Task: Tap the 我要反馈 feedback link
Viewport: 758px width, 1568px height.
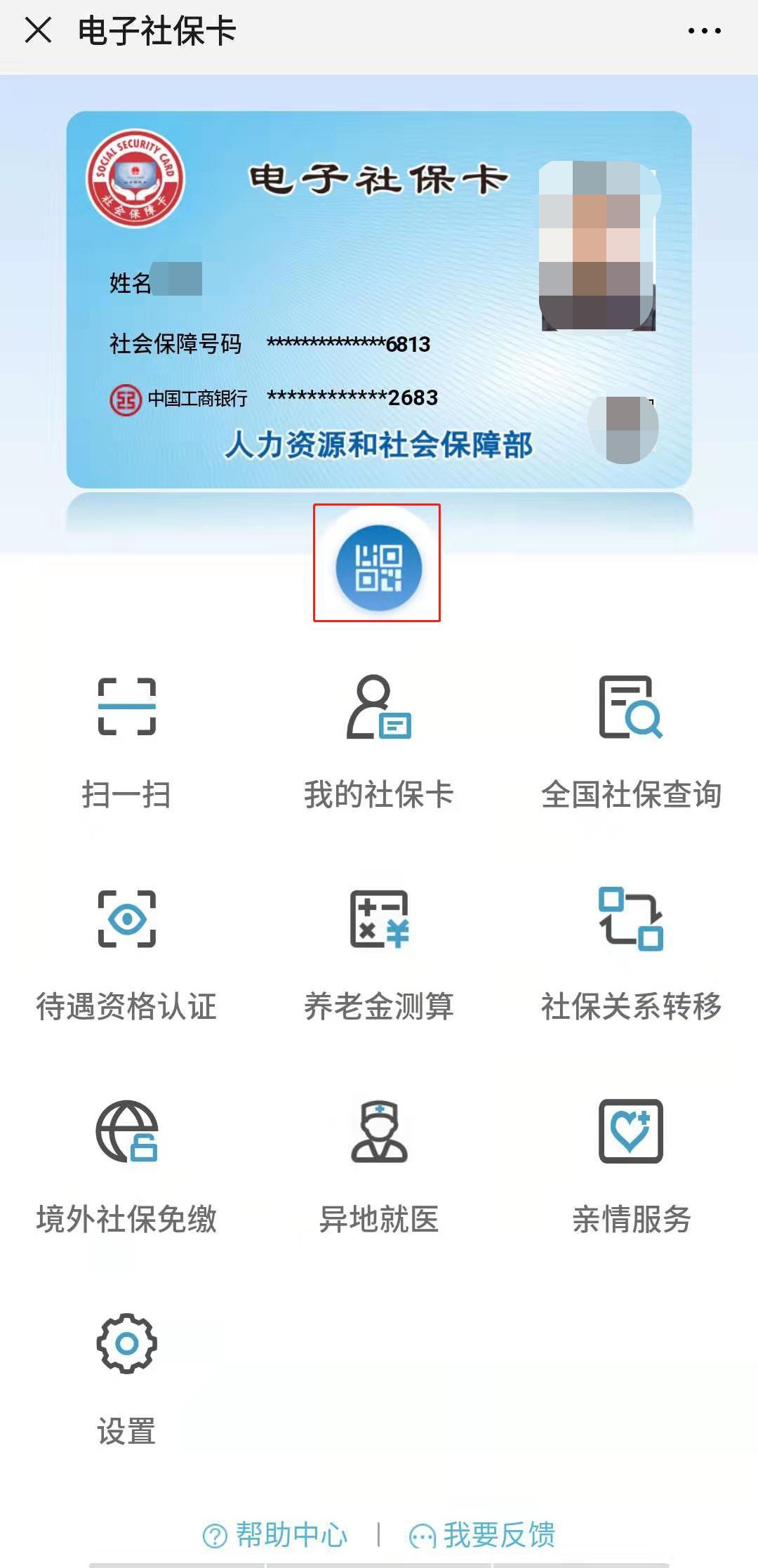Action: click(x=483, y=1535)
